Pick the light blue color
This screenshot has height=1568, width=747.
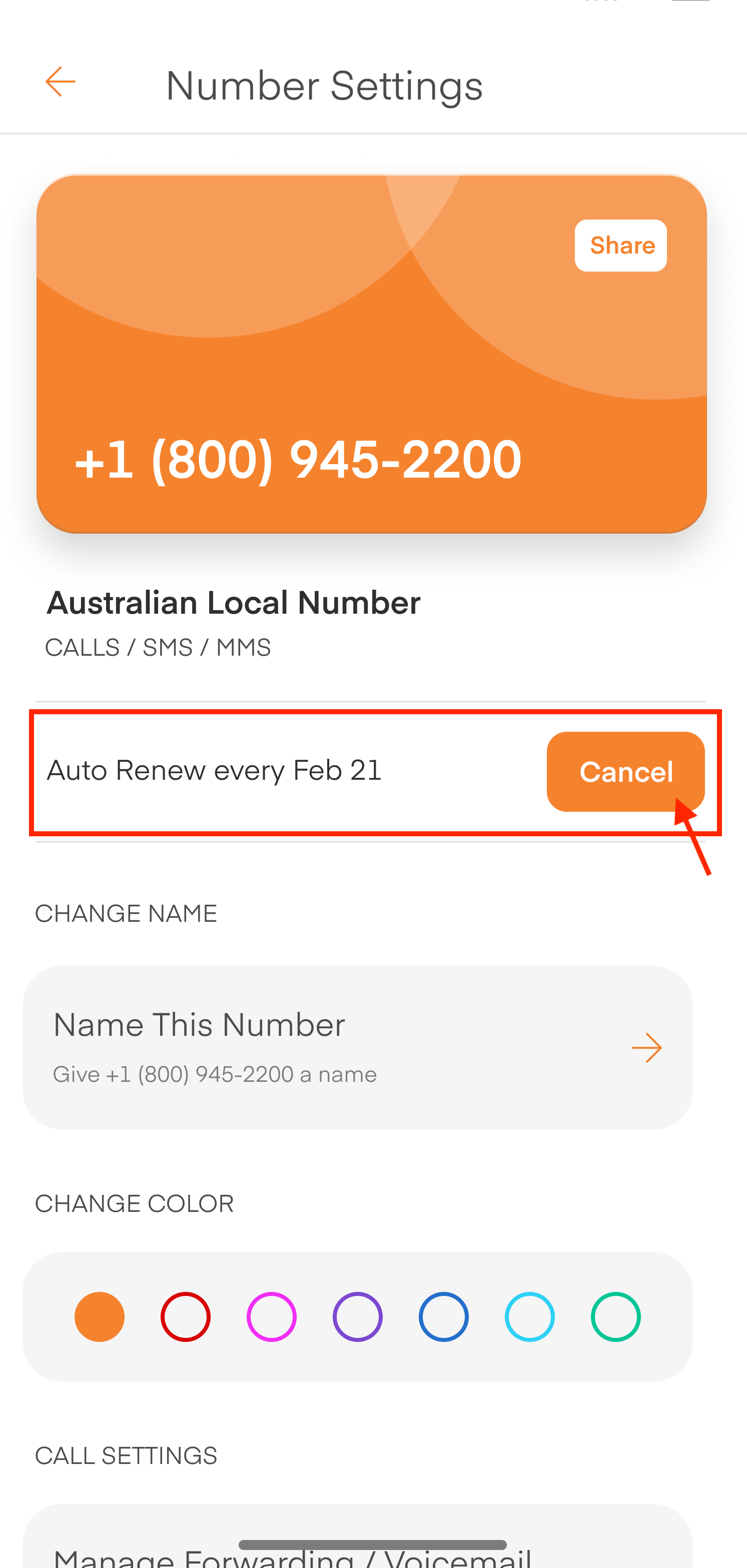click(x=530, y=1316)
